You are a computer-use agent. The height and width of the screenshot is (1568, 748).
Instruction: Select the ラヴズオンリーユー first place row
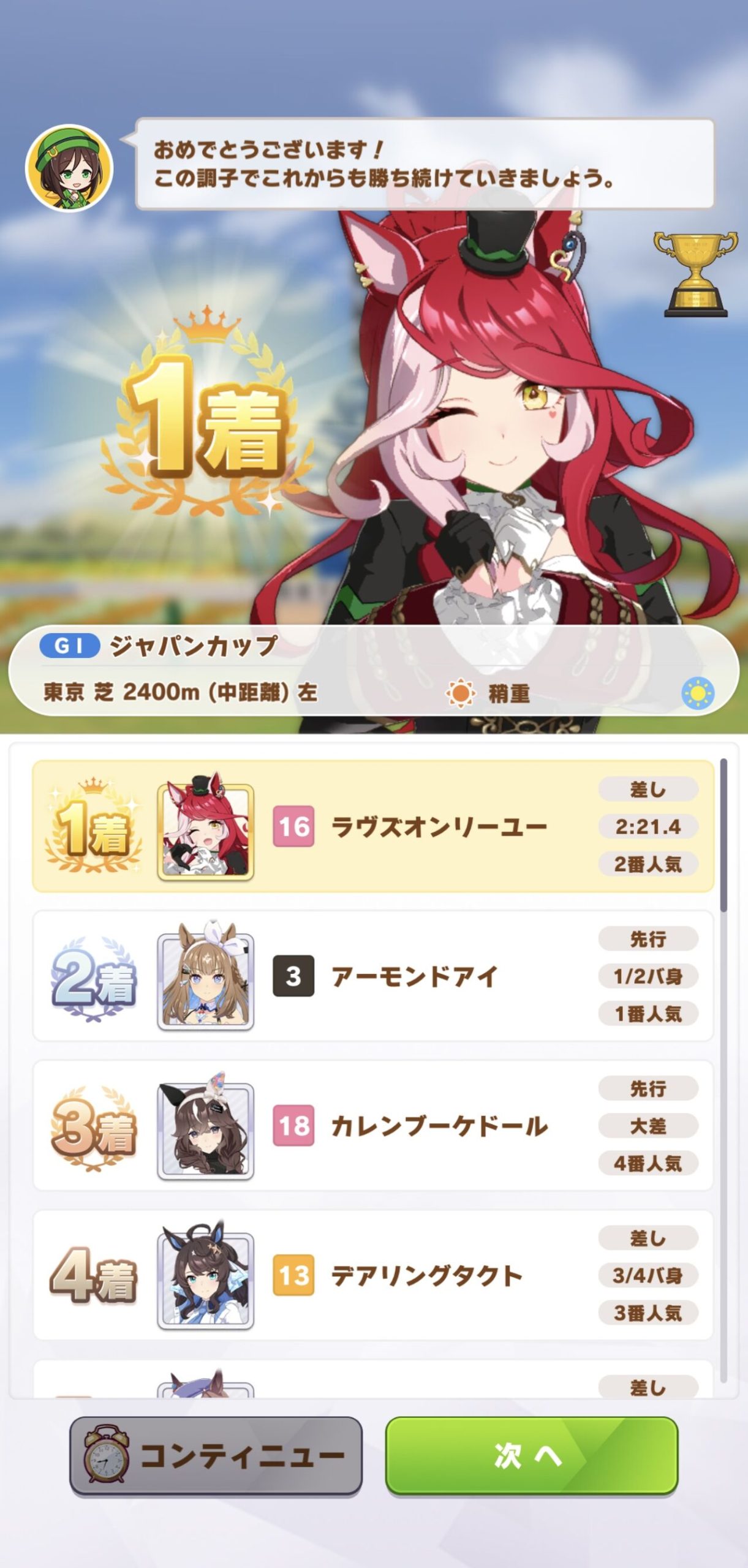coord(373,826)
